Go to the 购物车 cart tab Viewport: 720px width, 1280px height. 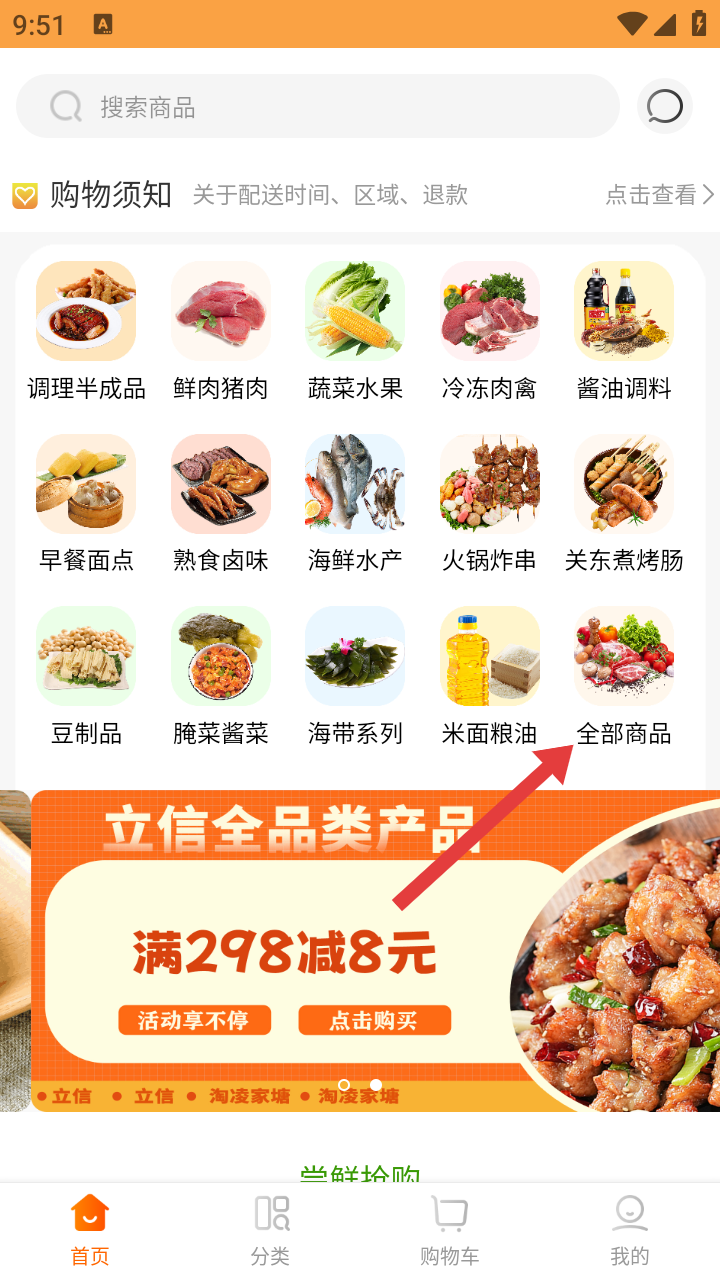click(x=450, y=1230)
